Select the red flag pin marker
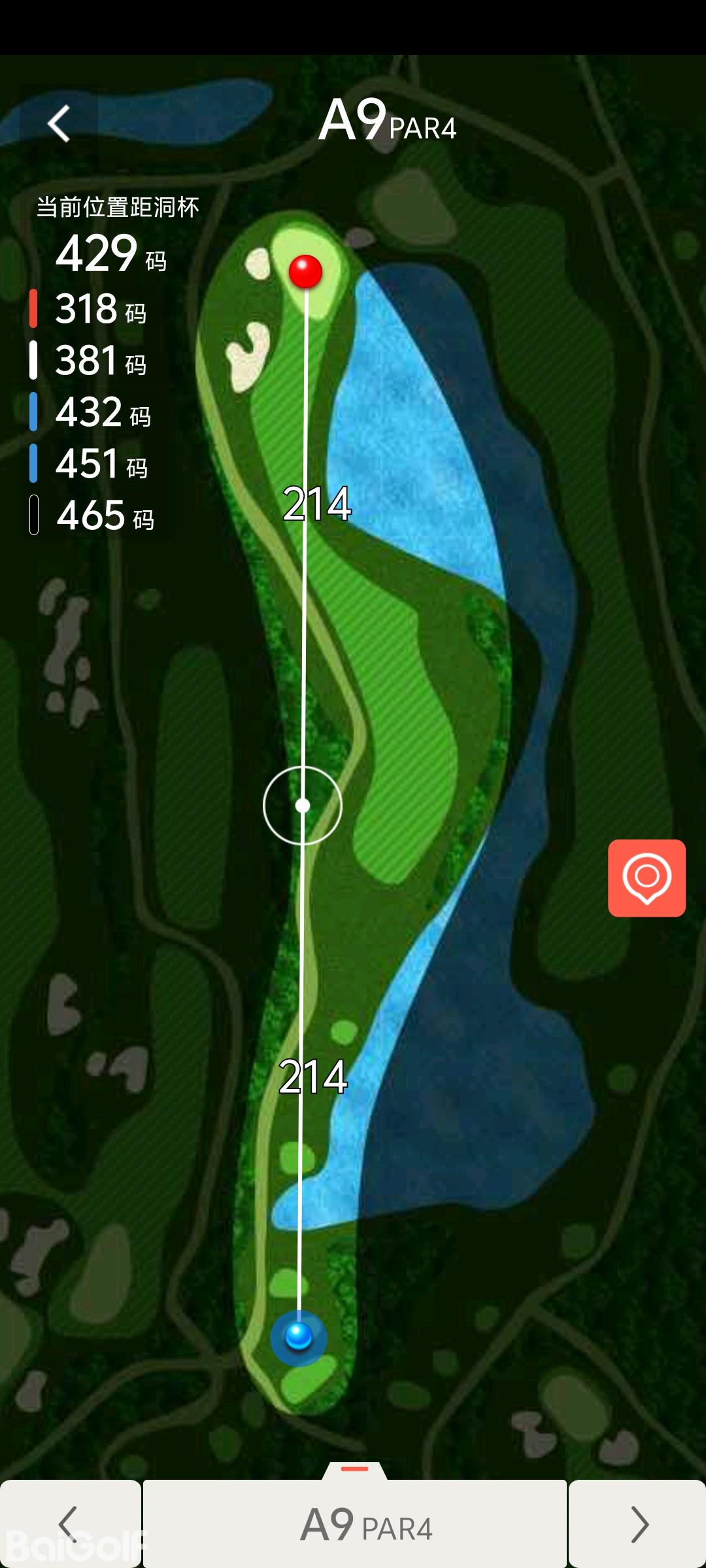Viewport: 706px width, 1568px height. point(305,271)
